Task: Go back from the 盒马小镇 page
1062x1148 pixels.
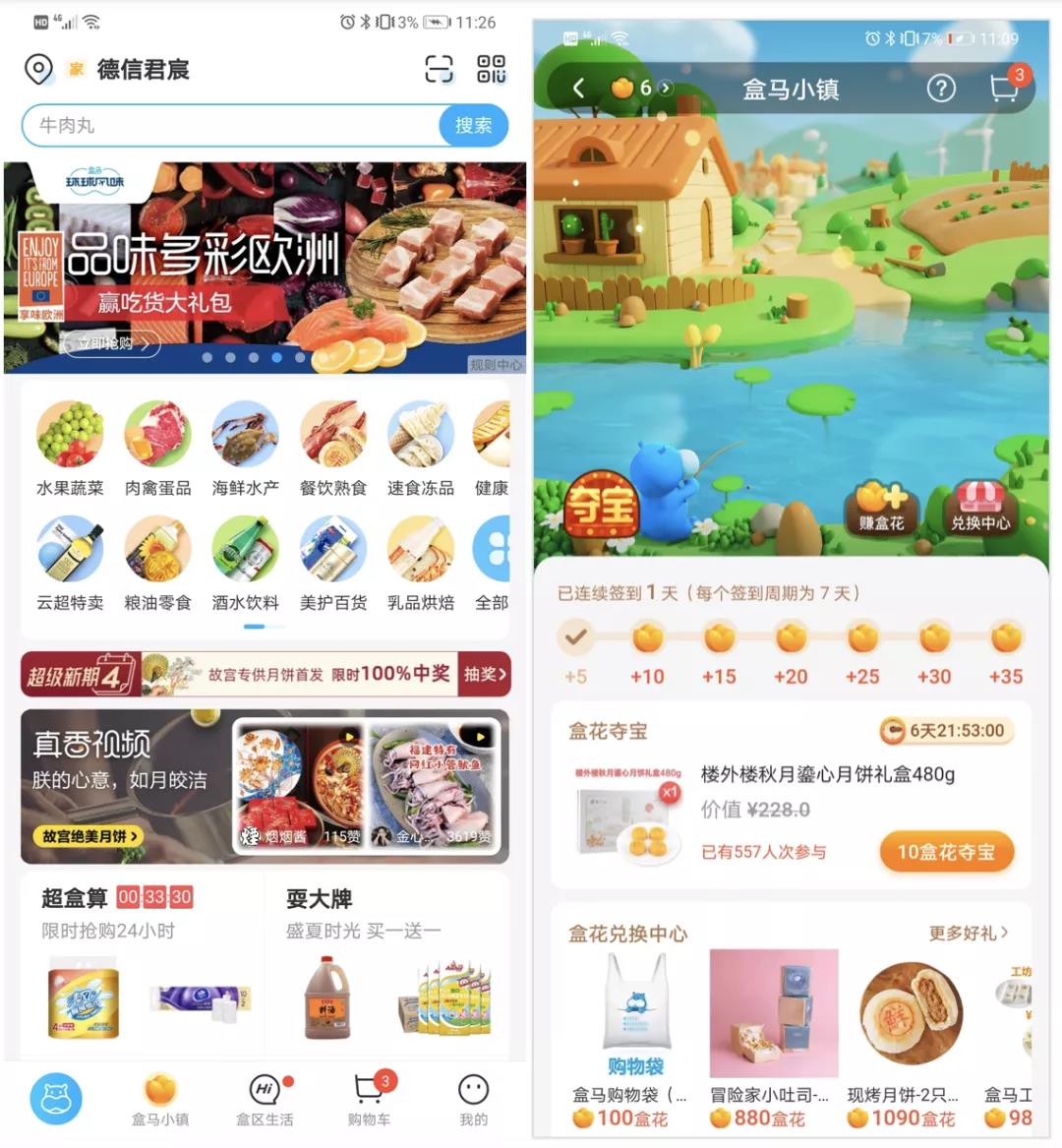Action: point(578,89)
